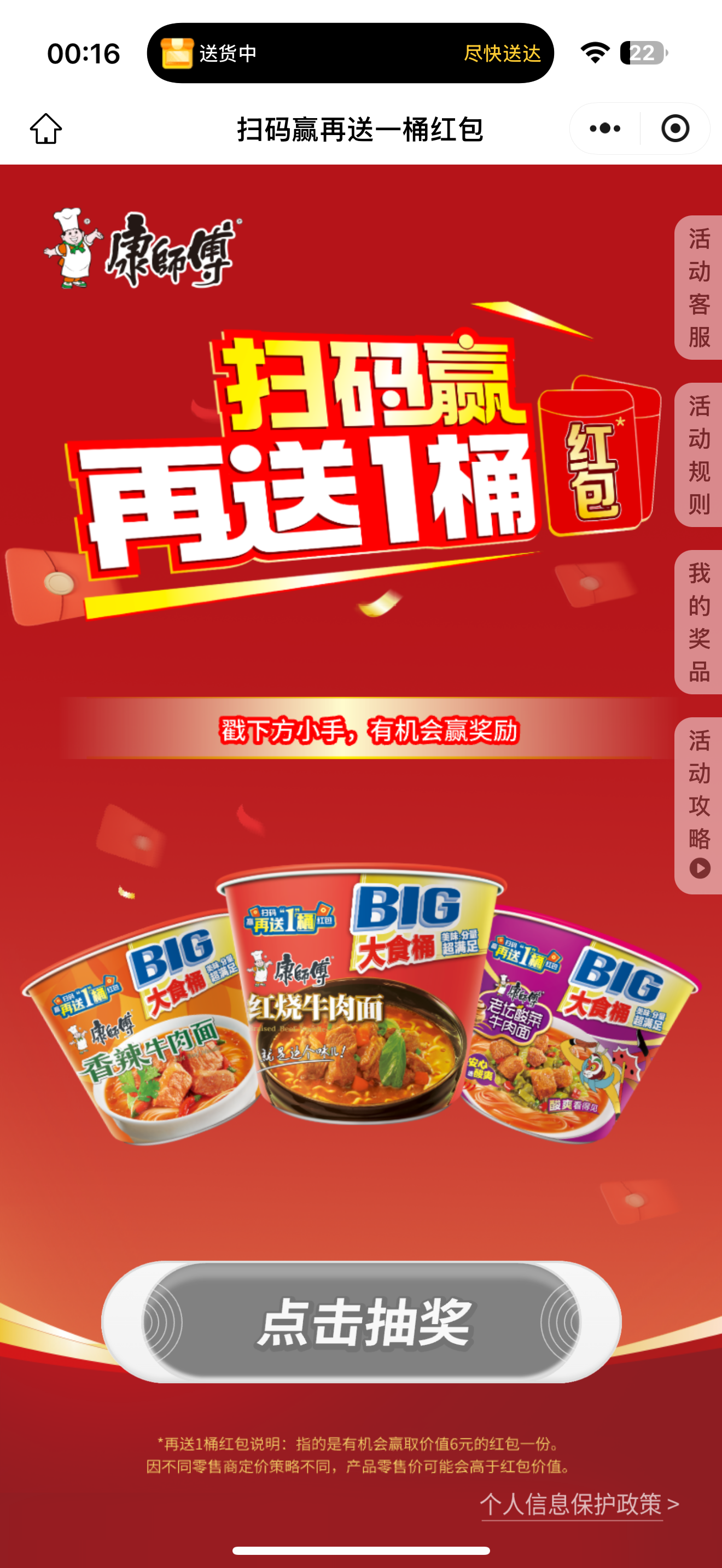Open the three-dot more menu
Screen dimensions: 722x1568
604,128
